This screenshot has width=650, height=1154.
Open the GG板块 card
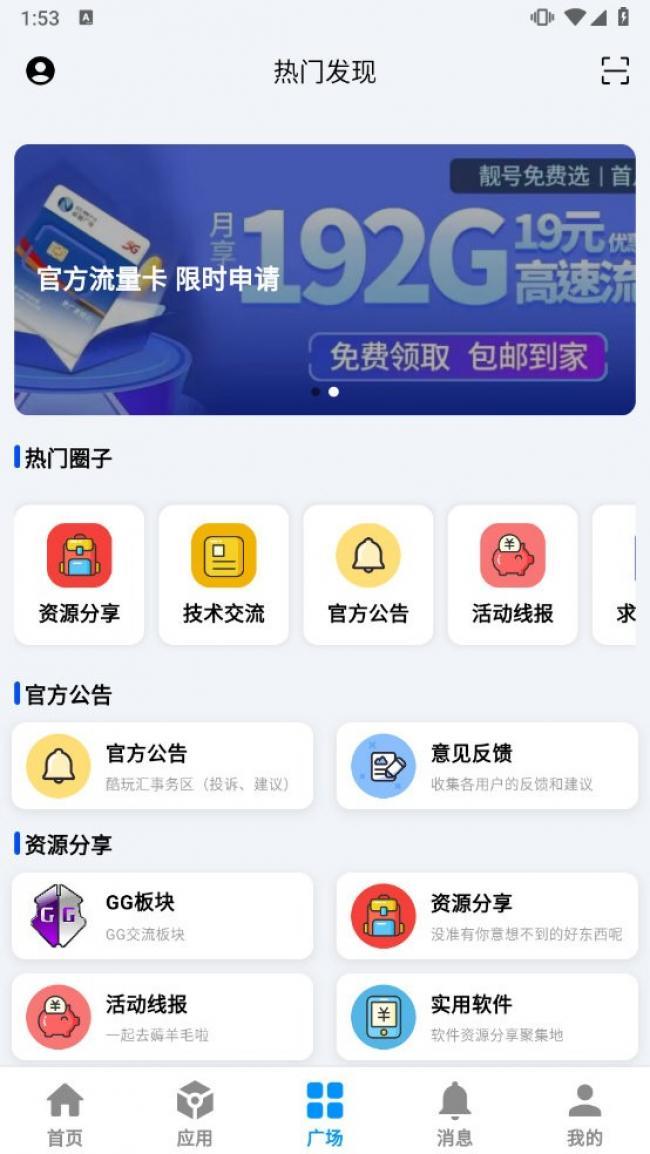162,916
